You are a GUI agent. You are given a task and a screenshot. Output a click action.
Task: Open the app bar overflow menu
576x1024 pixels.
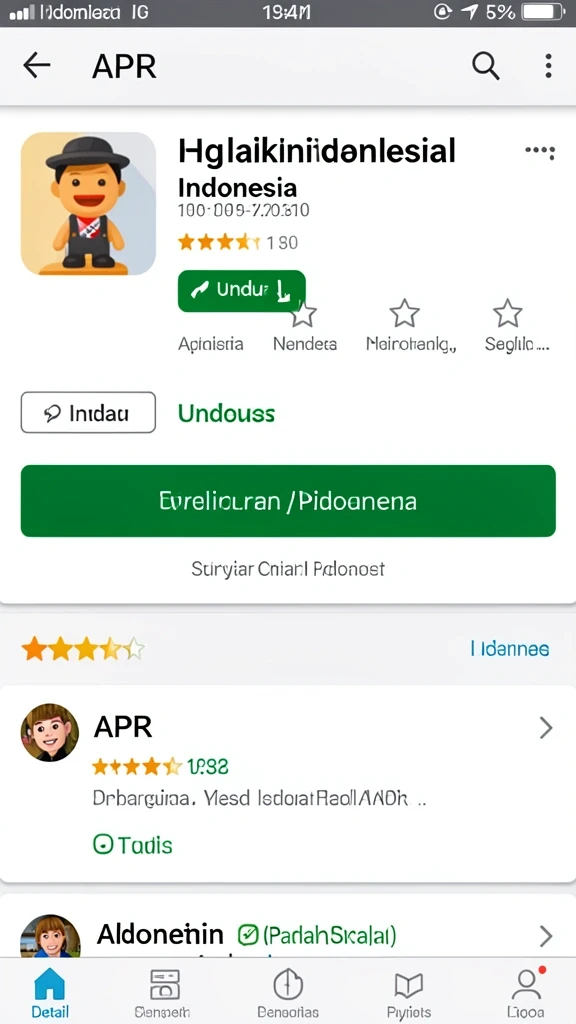tap(548, 65)
